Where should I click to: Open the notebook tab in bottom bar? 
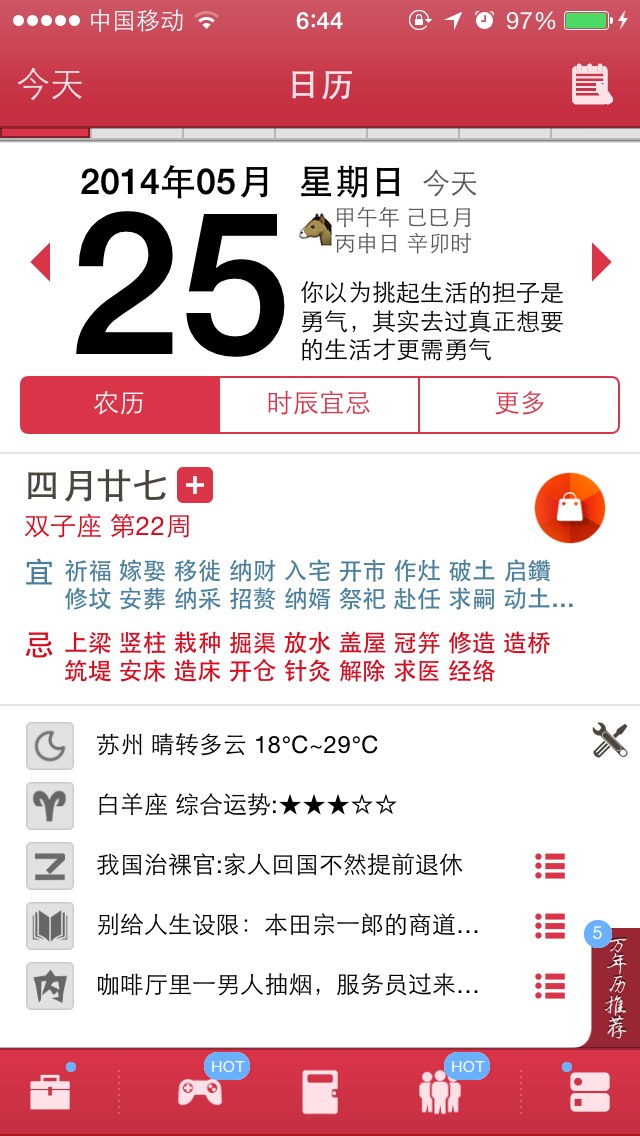coord(320,1091)
